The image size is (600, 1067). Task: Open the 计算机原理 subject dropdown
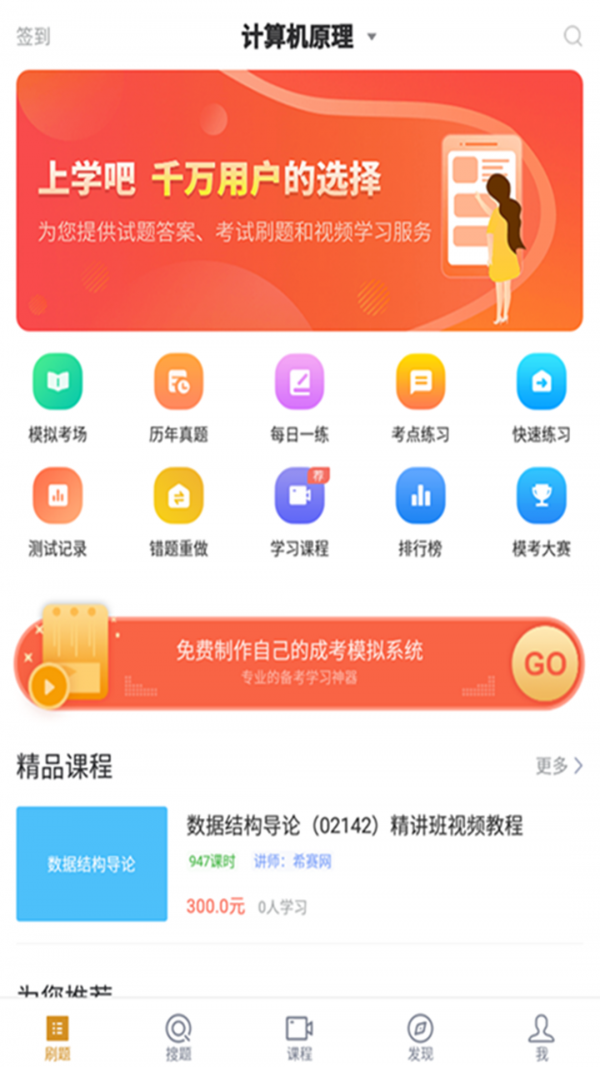point(308,37)
